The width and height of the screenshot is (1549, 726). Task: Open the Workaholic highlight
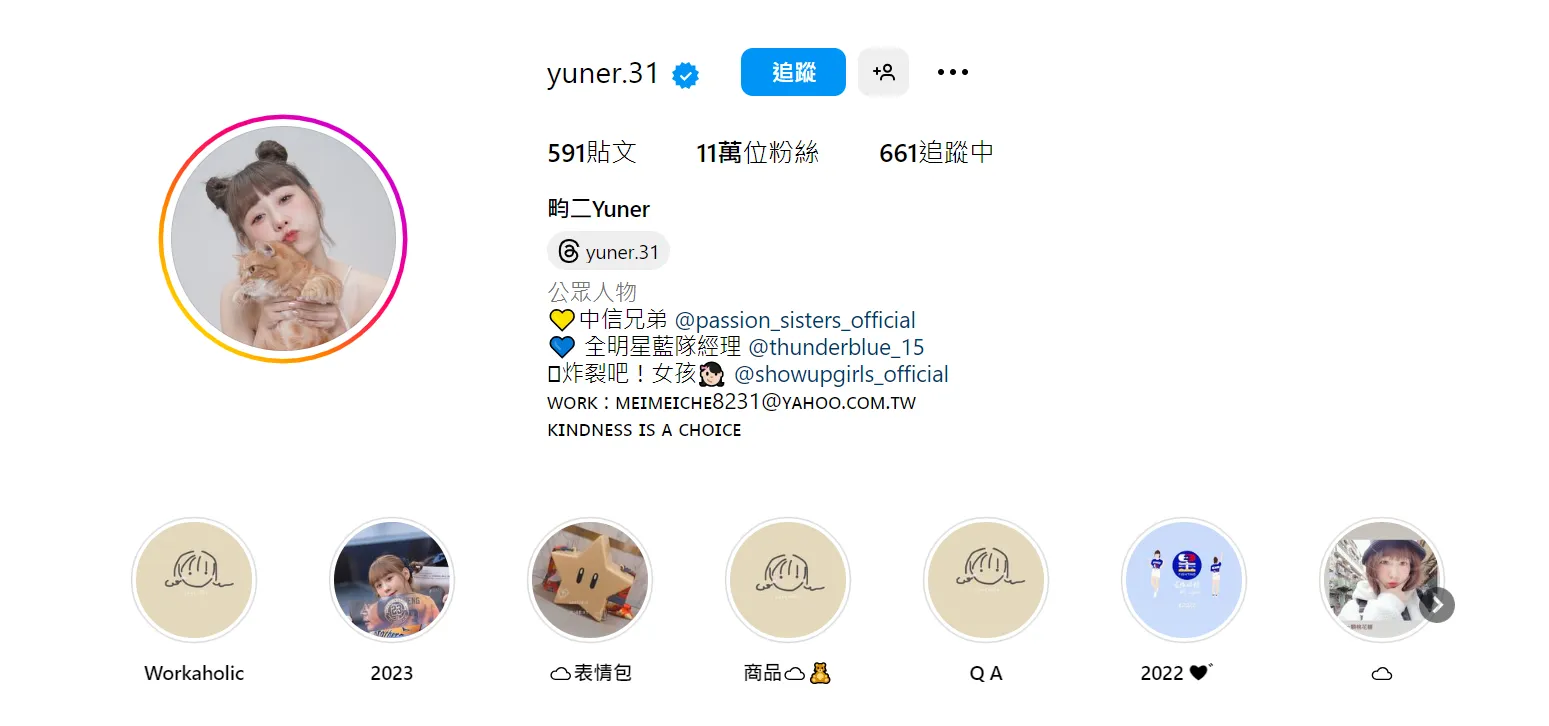click(x=194, y=580)
